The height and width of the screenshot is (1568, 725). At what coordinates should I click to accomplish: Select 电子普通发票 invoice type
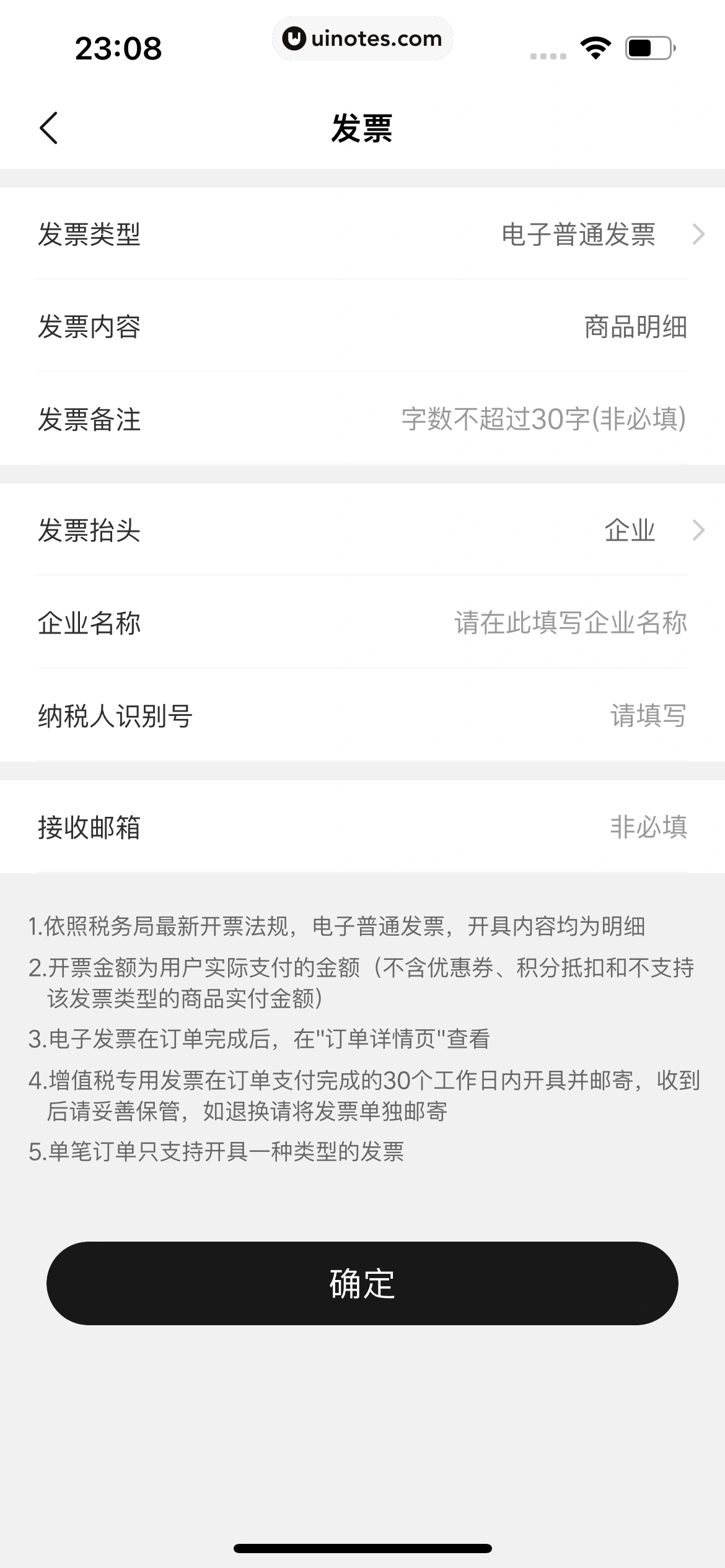point(579,235)
